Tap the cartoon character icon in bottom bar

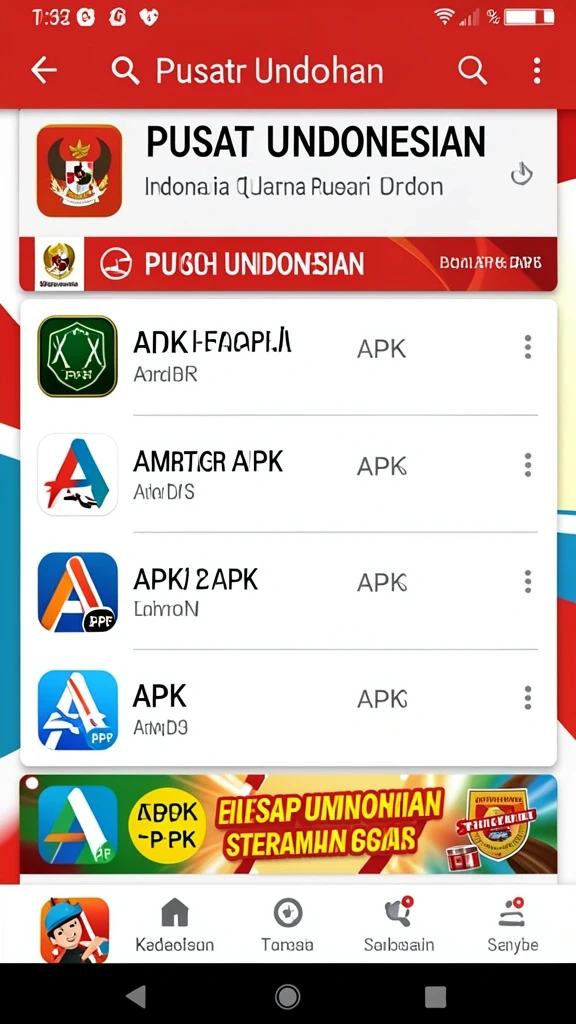74,929
